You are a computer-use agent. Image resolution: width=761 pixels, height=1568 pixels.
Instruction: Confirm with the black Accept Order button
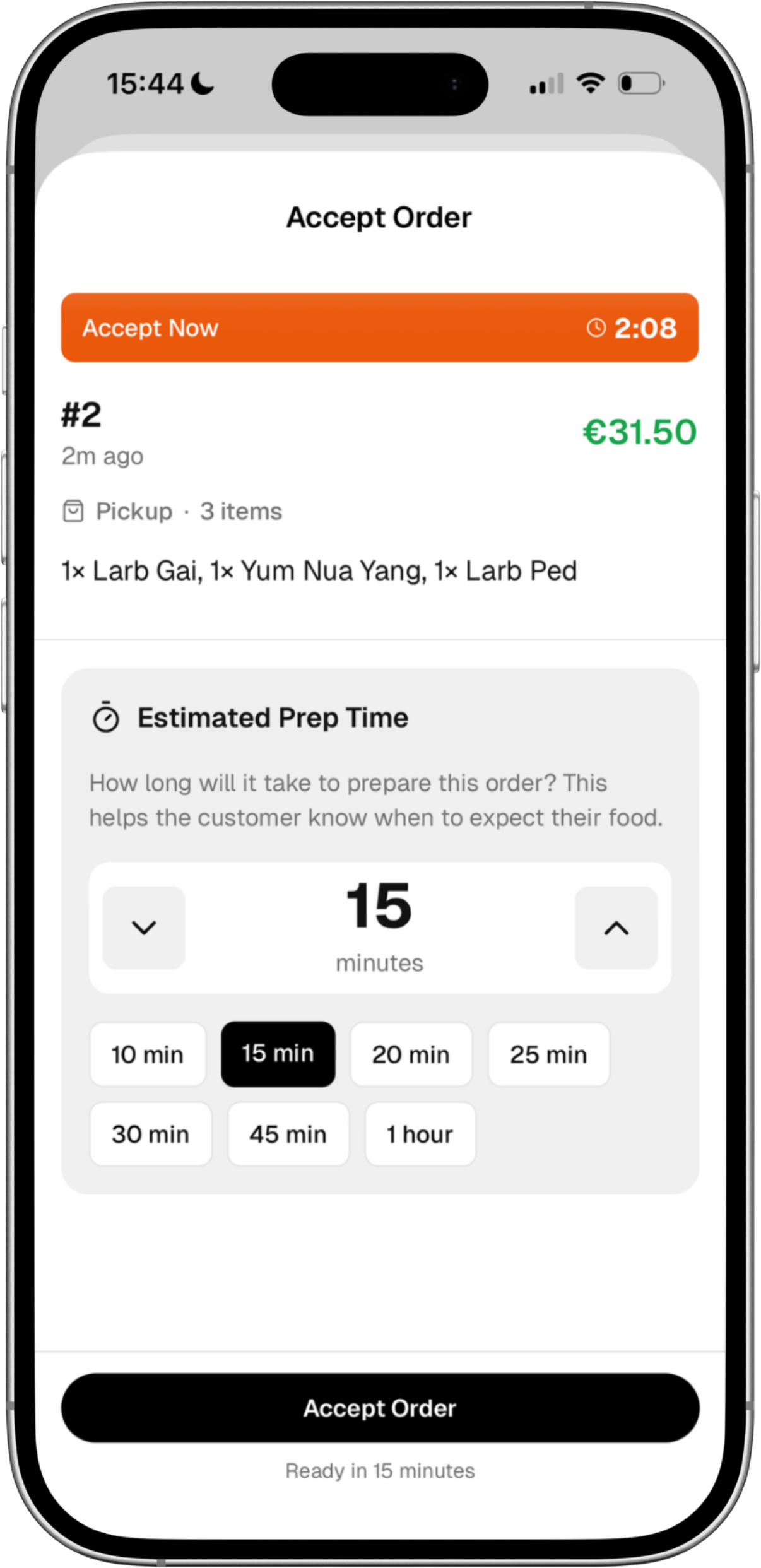(x=380, y=1407)
